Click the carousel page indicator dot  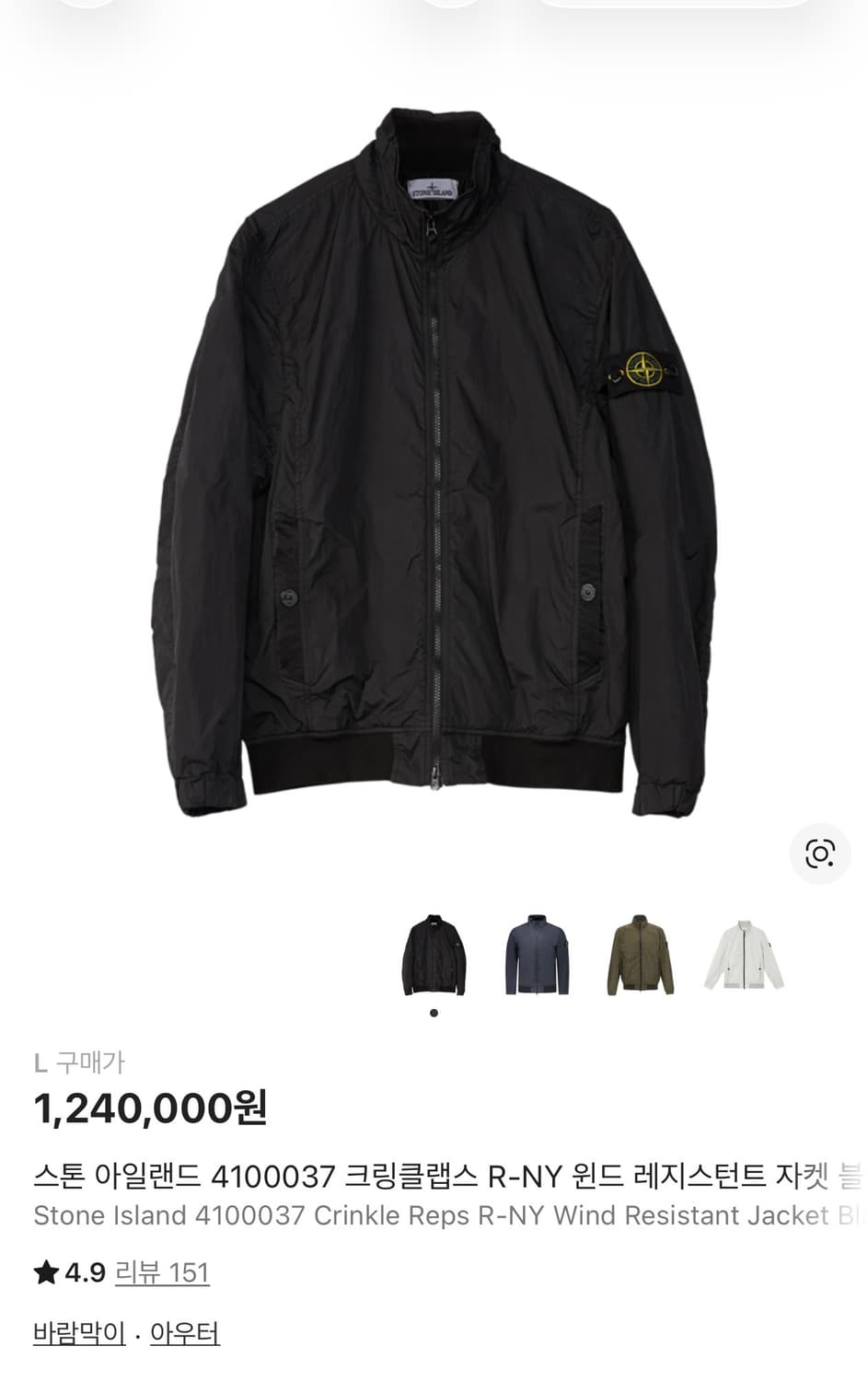[434, 1011]
